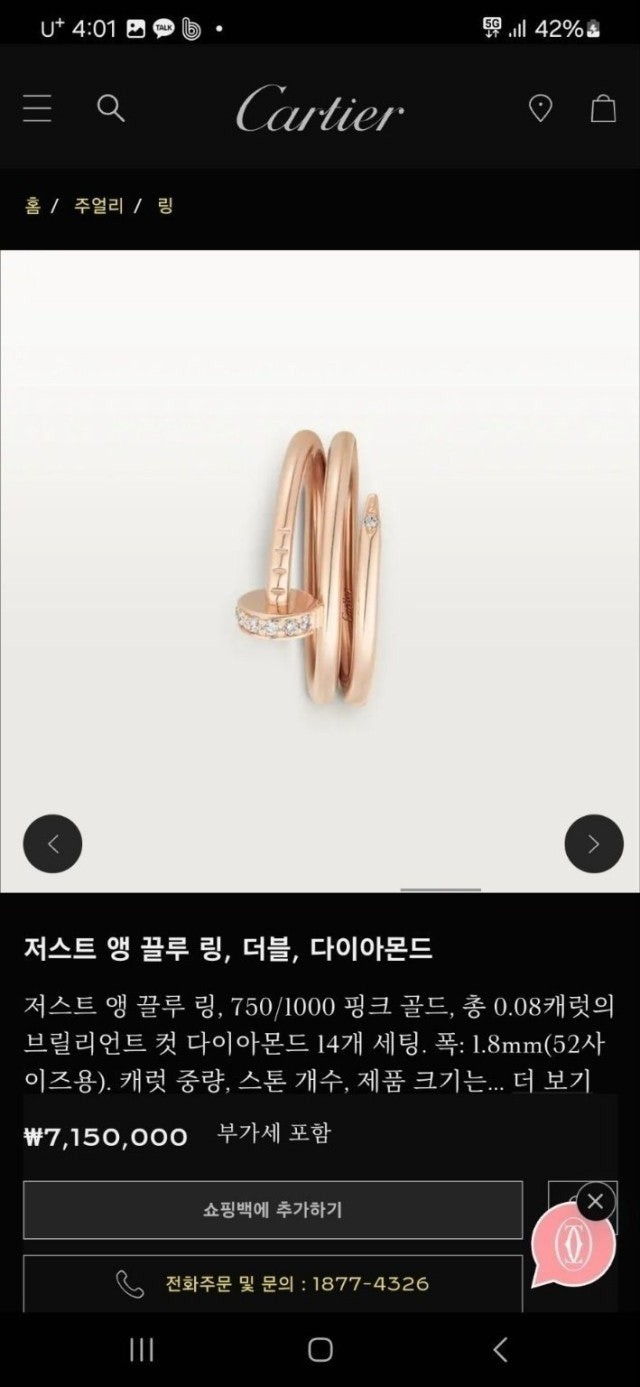Dismiss the pink chat bubble

596,1201
